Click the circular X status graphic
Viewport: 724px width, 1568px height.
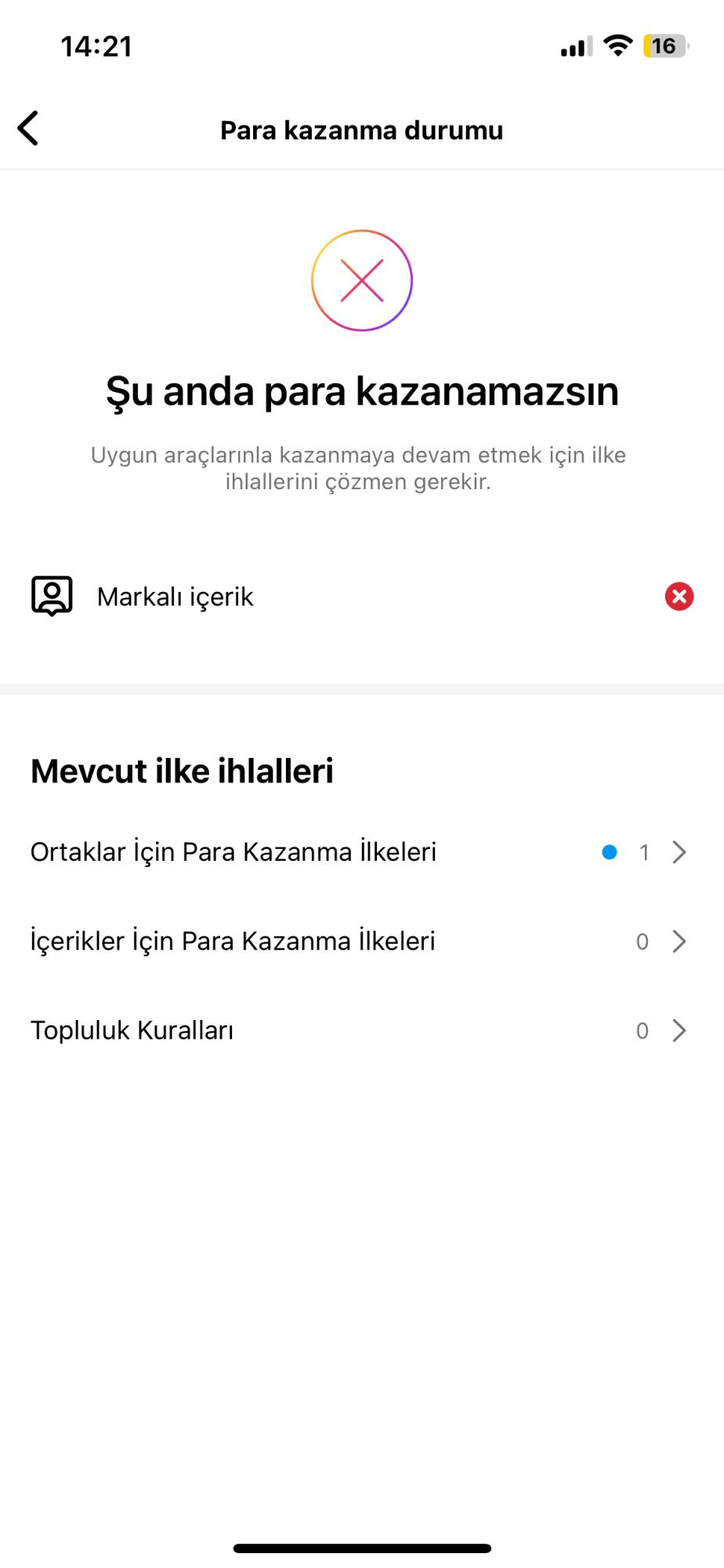pos(362,281)
